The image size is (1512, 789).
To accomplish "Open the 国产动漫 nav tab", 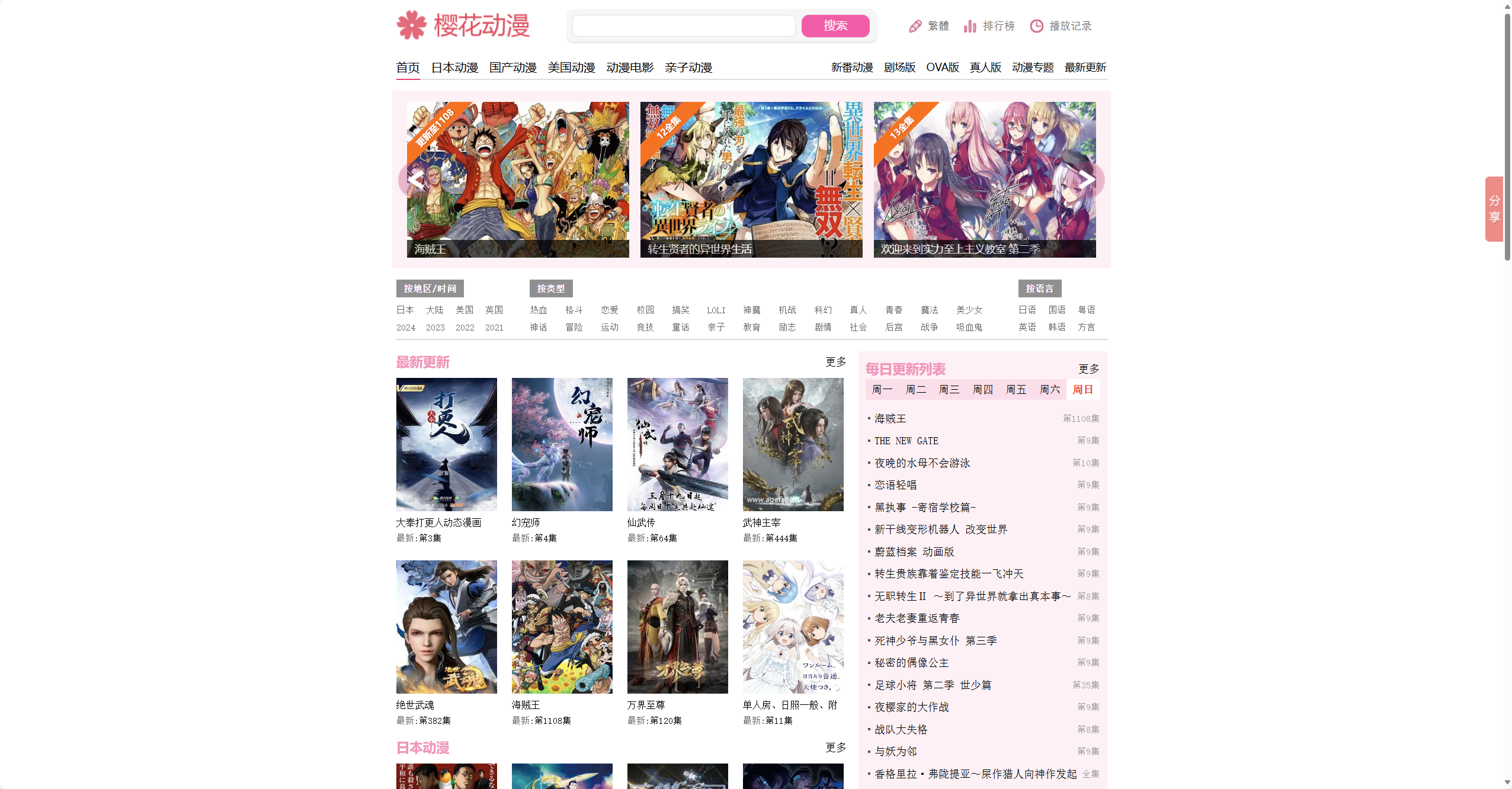I will [512, 68].
